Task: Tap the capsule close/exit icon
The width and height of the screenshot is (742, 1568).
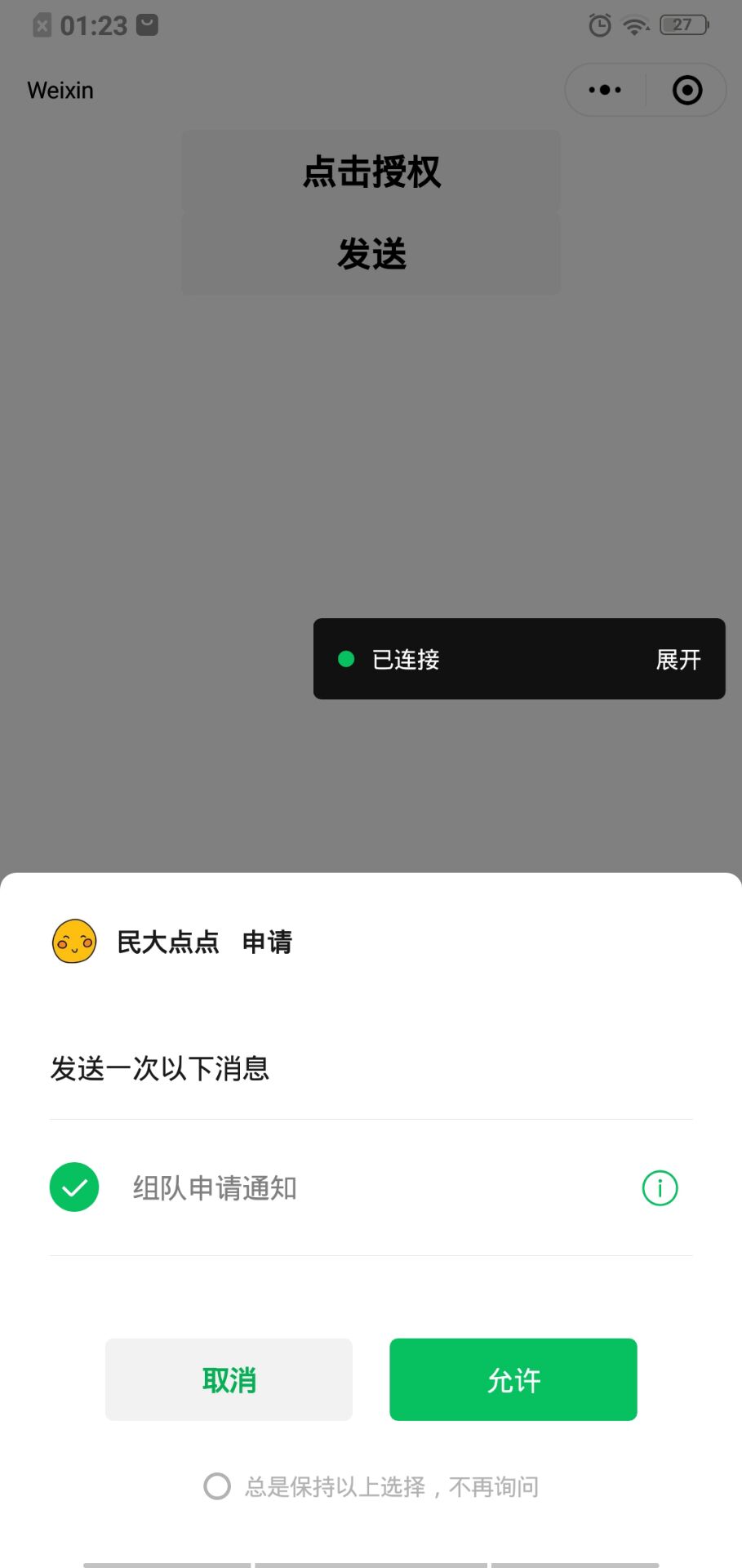Action: click(x=686, y=90)
